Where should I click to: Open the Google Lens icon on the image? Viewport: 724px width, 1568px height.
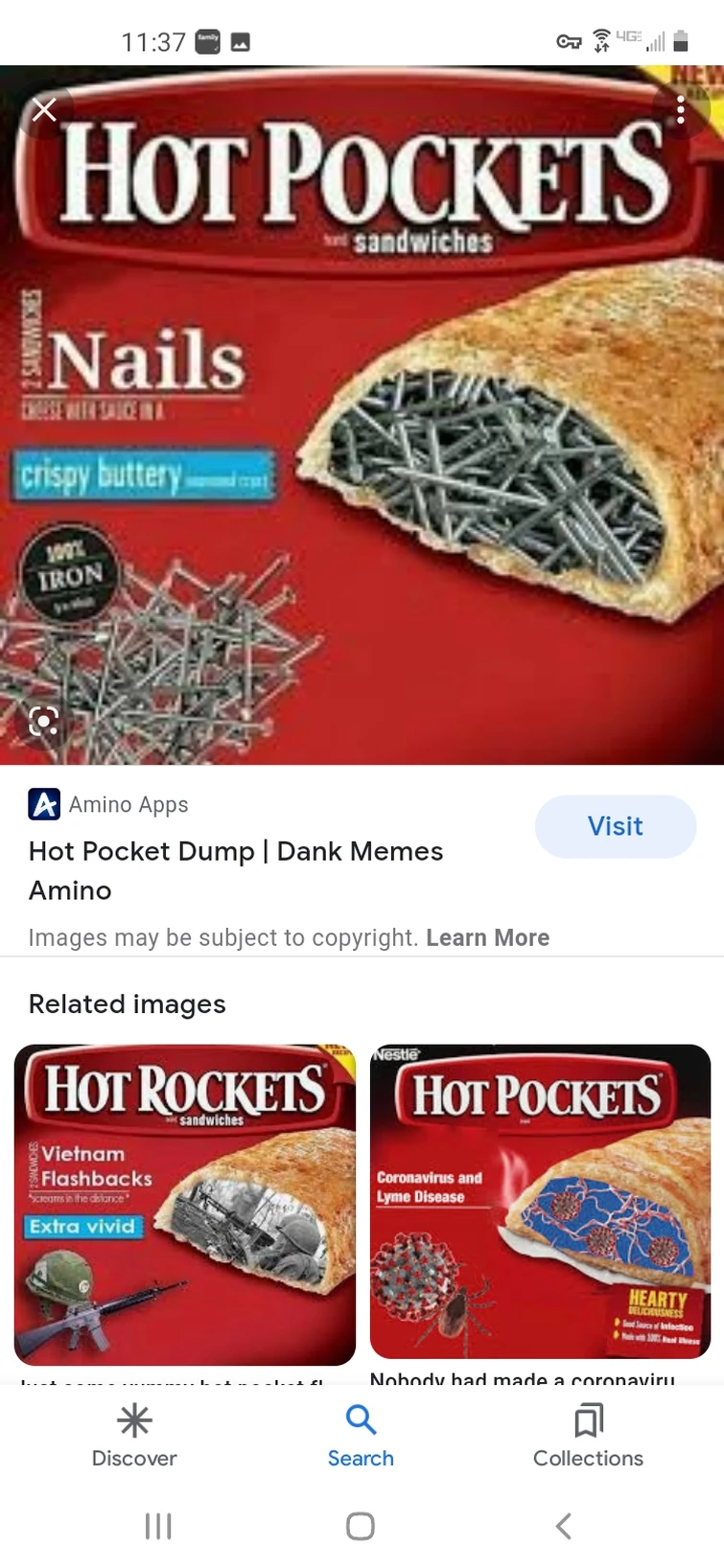click(x=43, y=719)
